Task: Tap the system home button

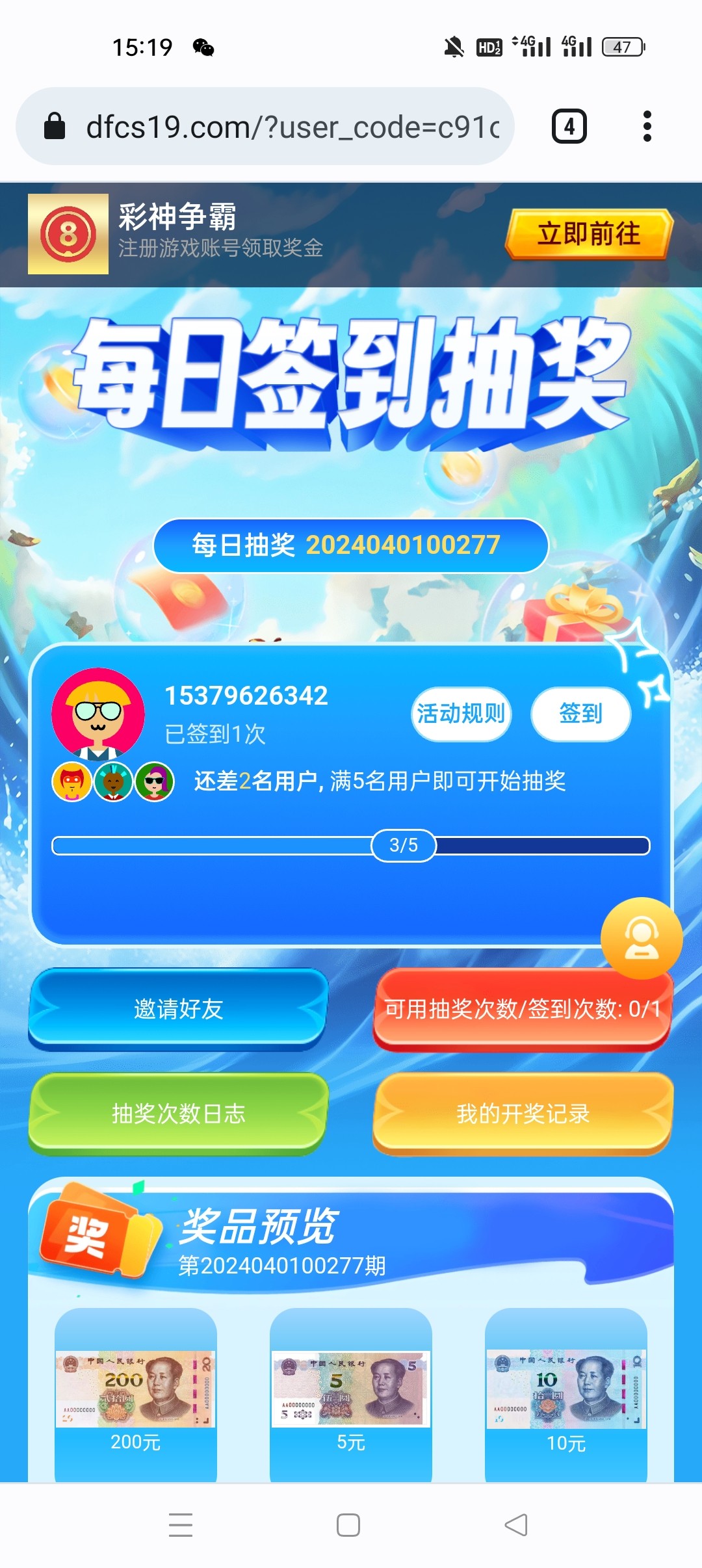Action: point(348,1525)
